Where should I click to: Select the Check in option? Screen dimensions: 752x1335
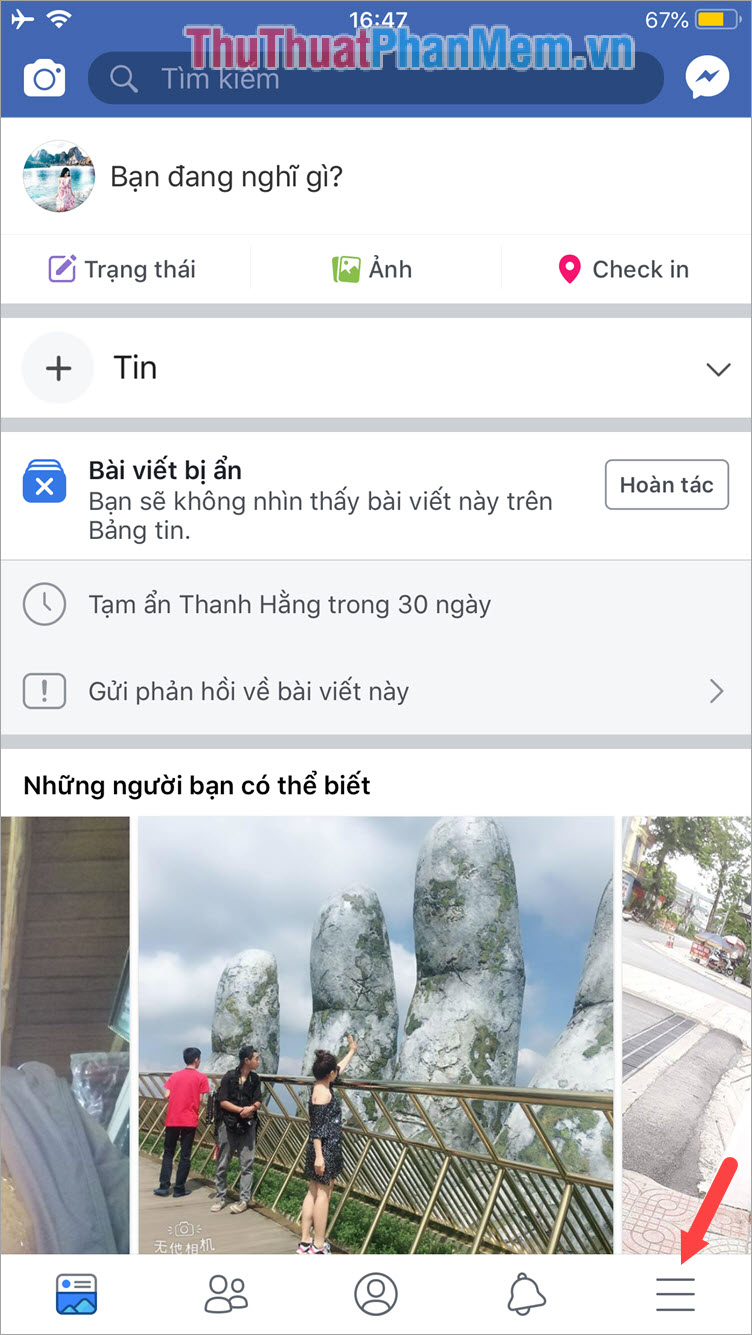pos(624,269)
